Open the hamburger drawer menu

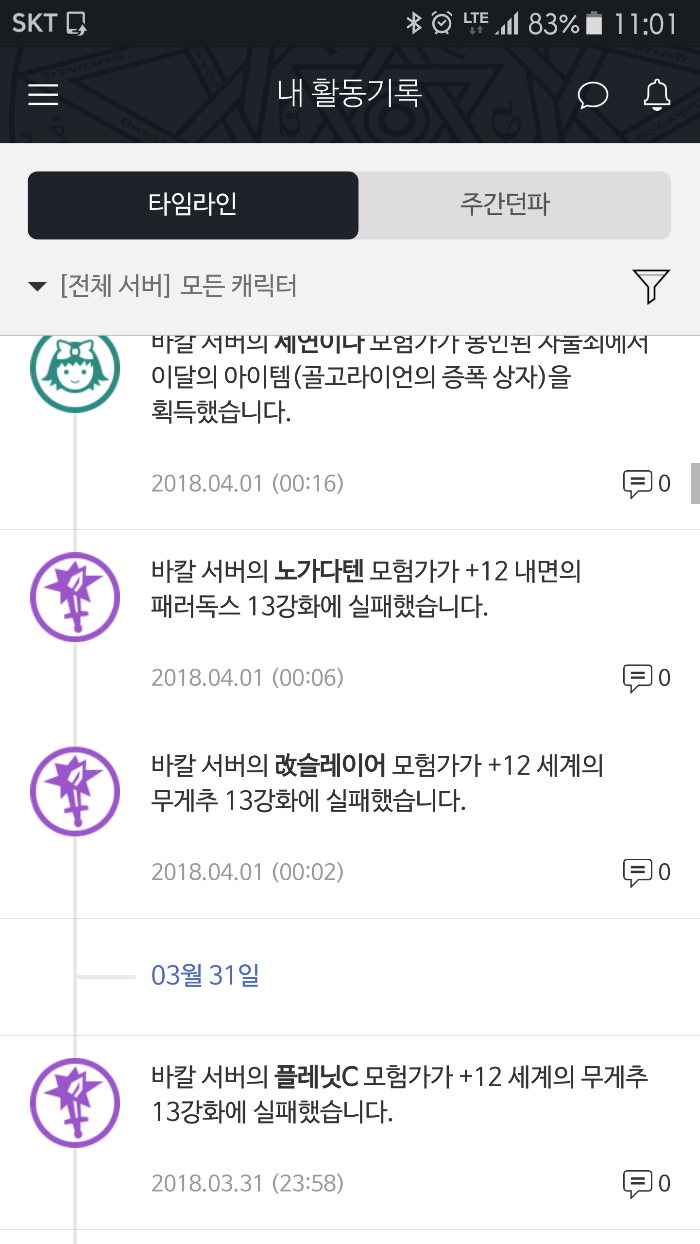(x=43, y=95)
